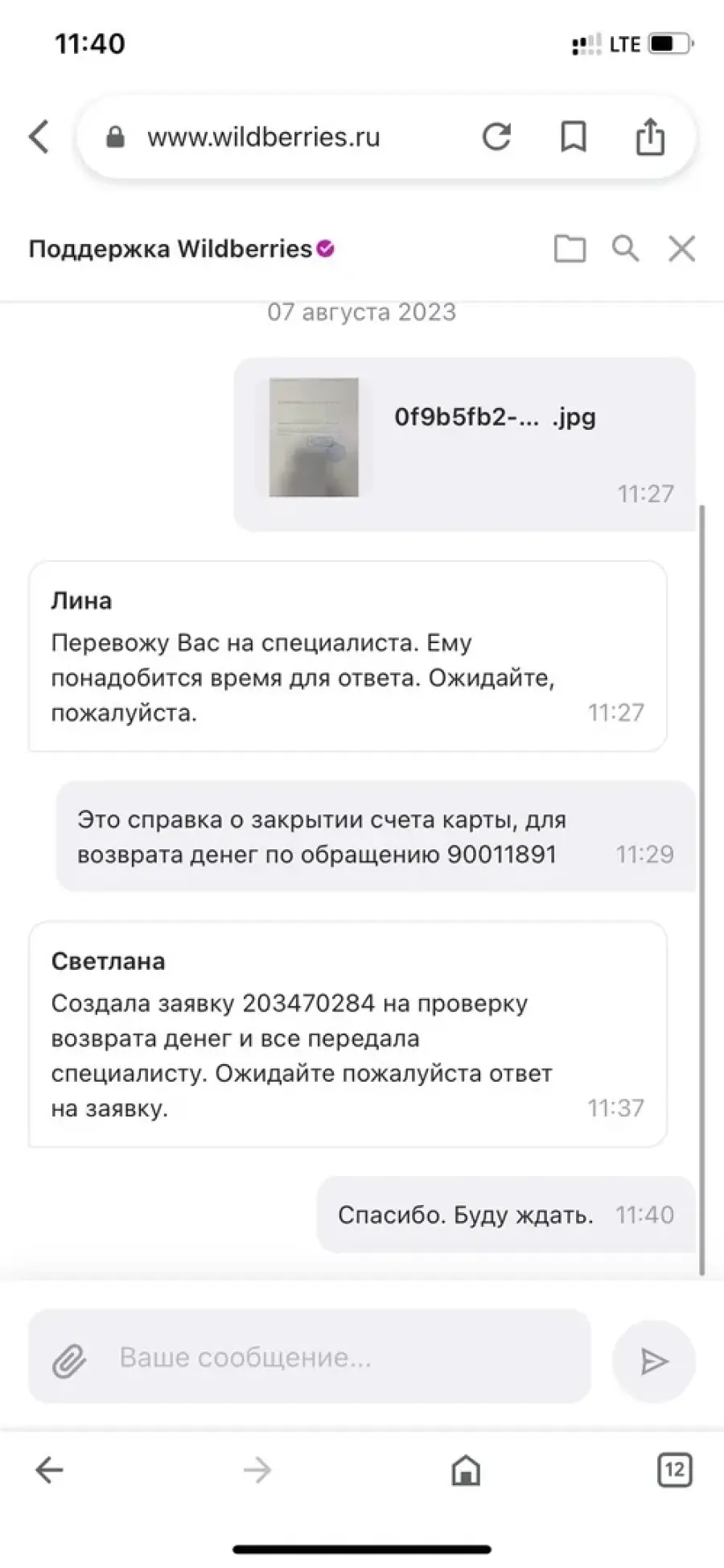Close the Wildberries support chat

(682, 249)
